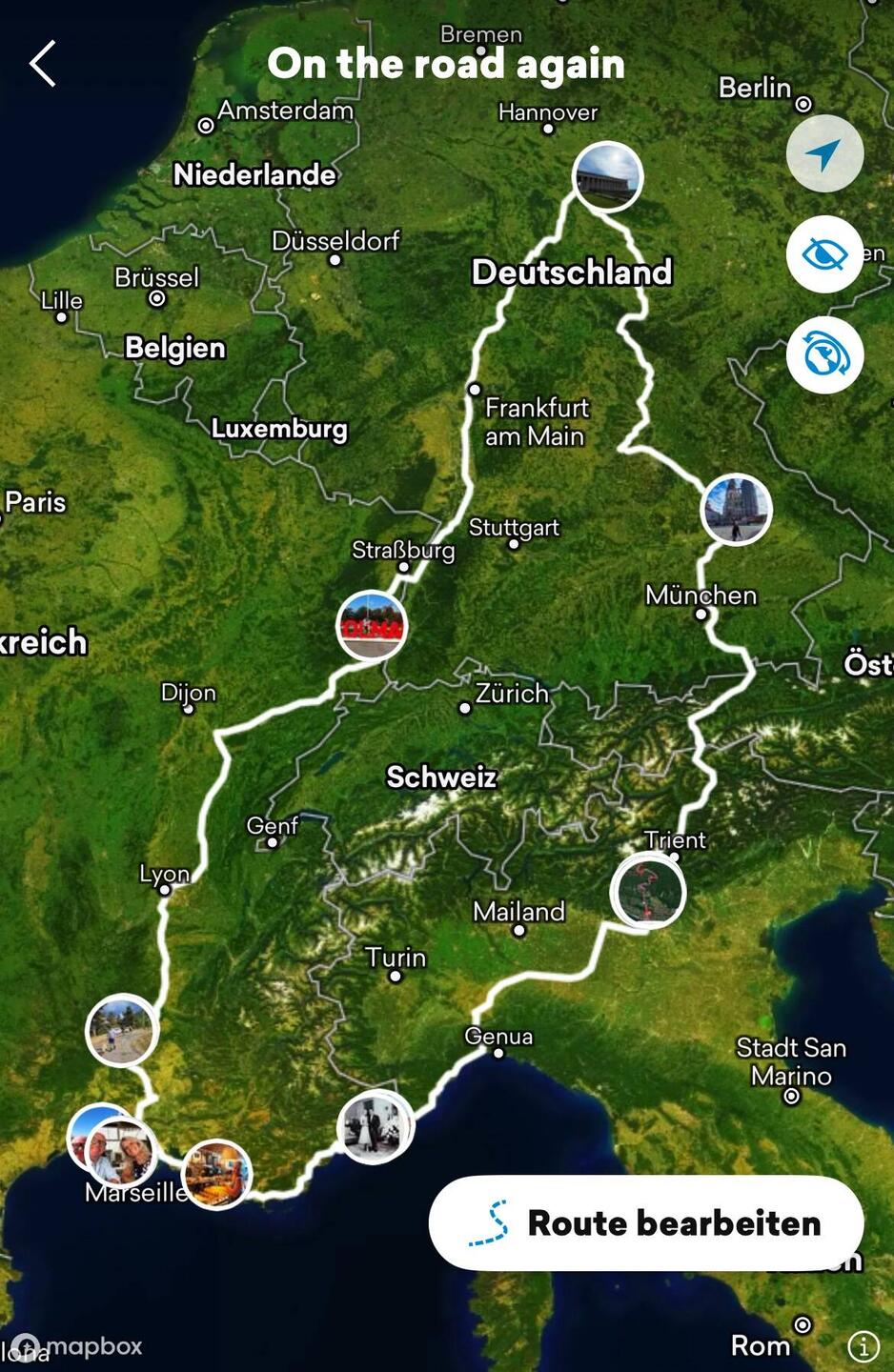Open the photo stop below Straßburg

point(372,625)
